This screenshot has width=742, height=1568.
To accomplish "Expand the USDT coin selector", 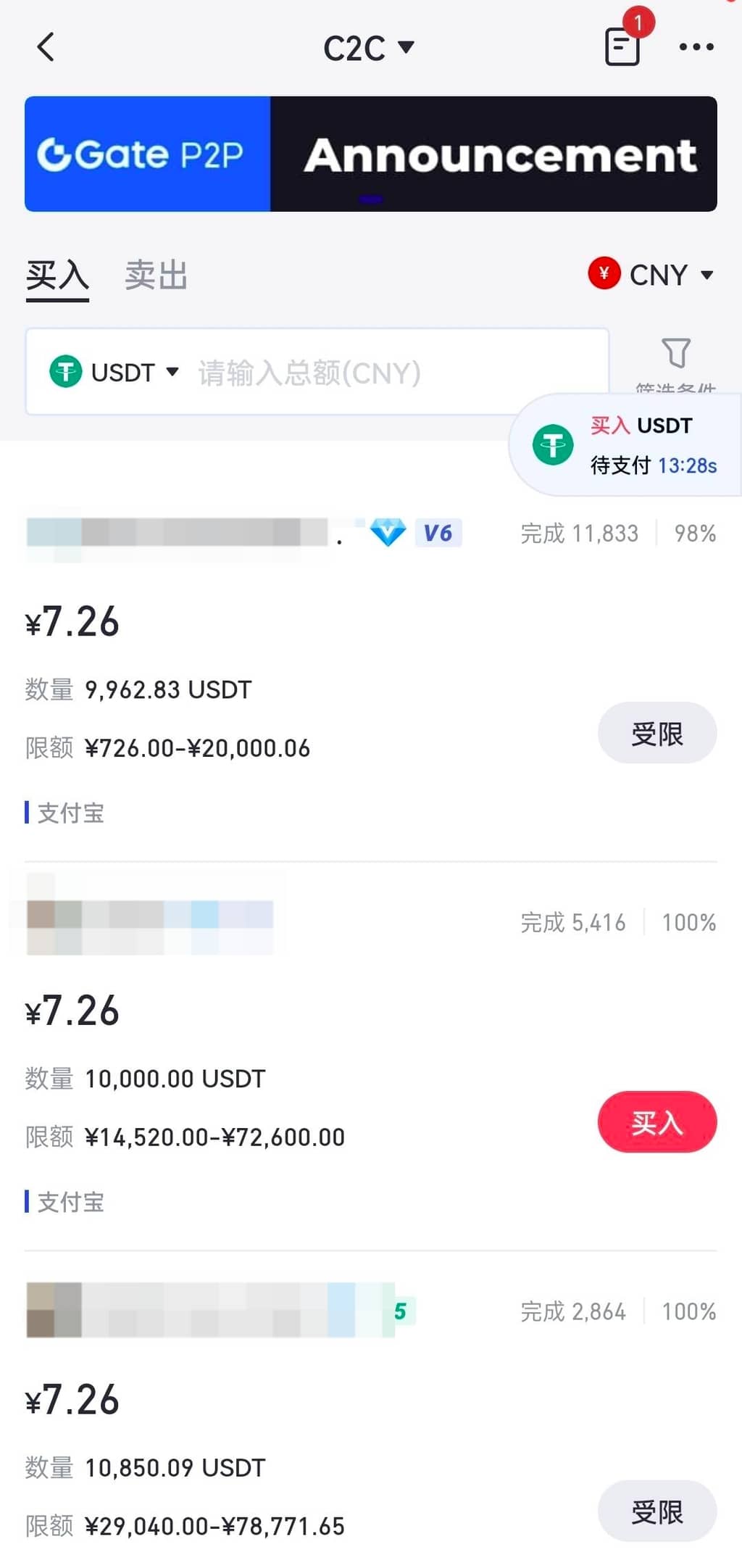I will pos(114,373).
